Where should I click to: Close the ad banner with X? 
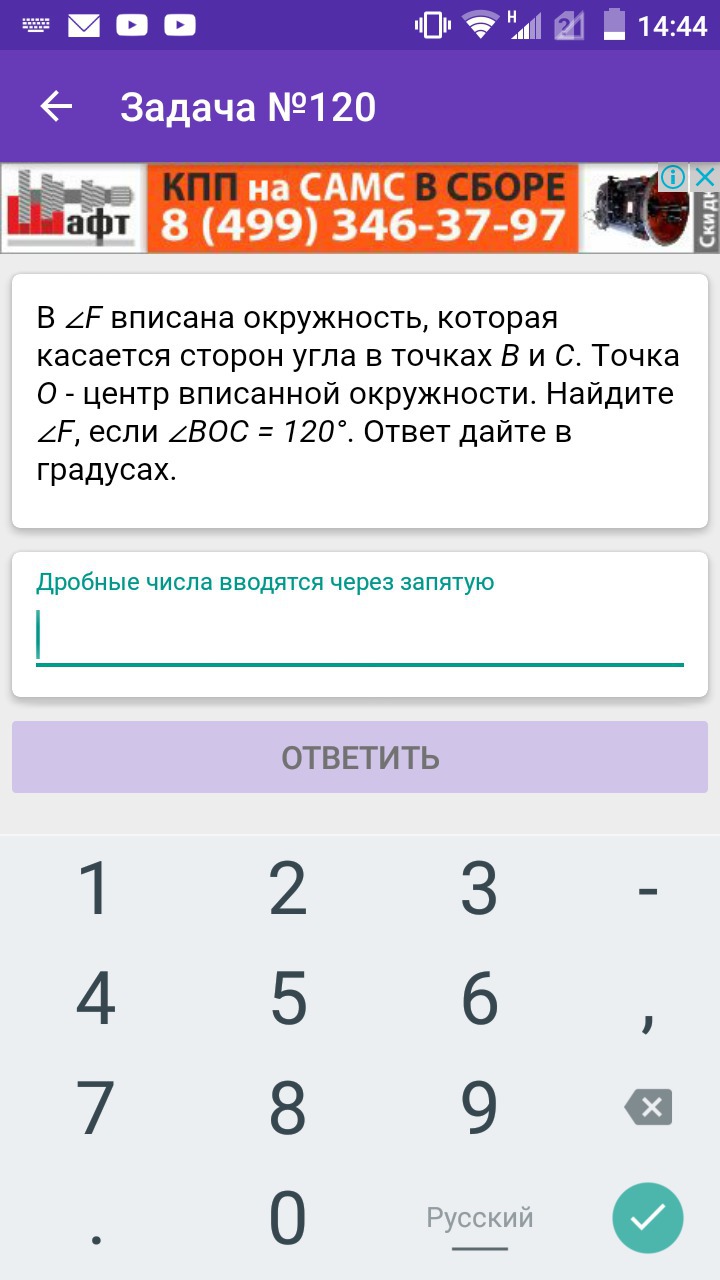pos(706,178)
